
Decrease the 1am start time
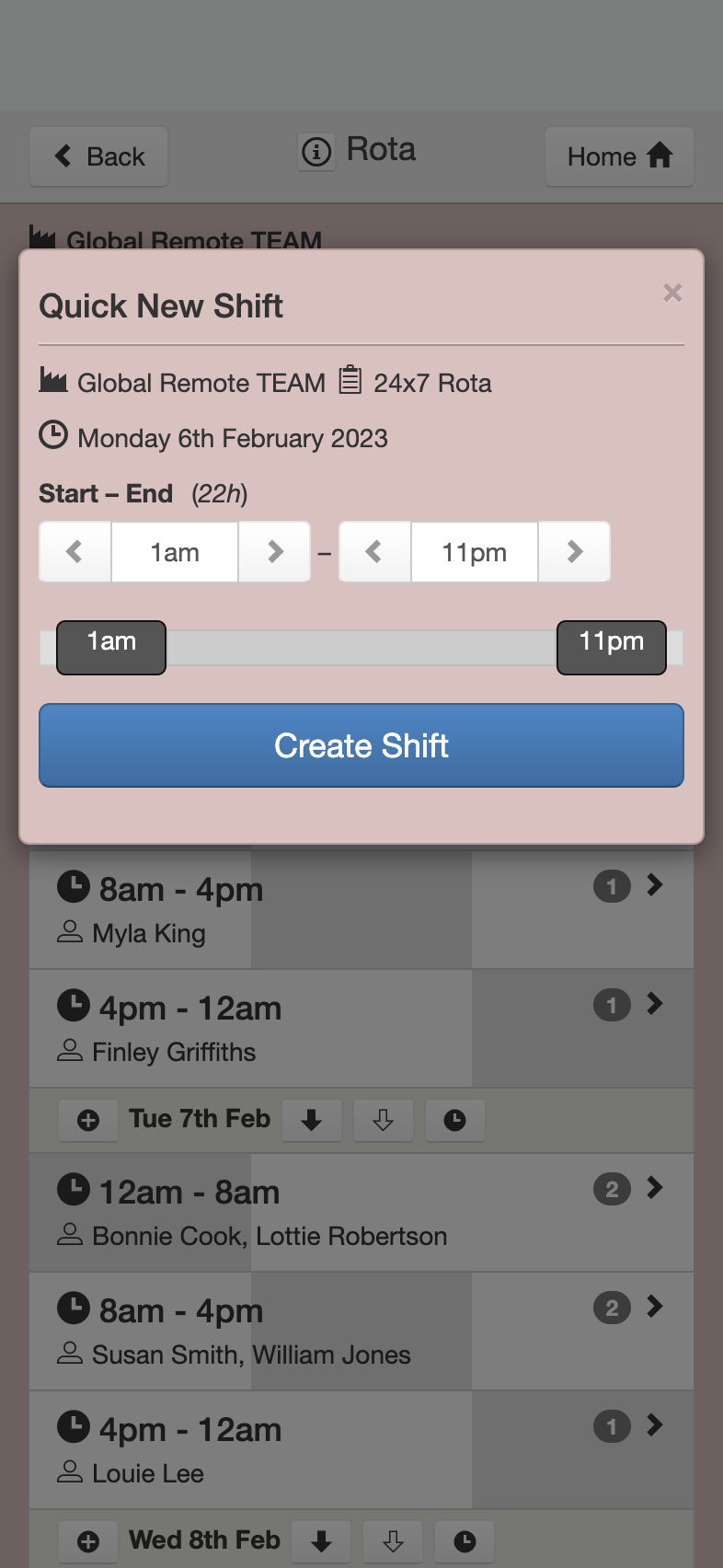pos(75,552)
